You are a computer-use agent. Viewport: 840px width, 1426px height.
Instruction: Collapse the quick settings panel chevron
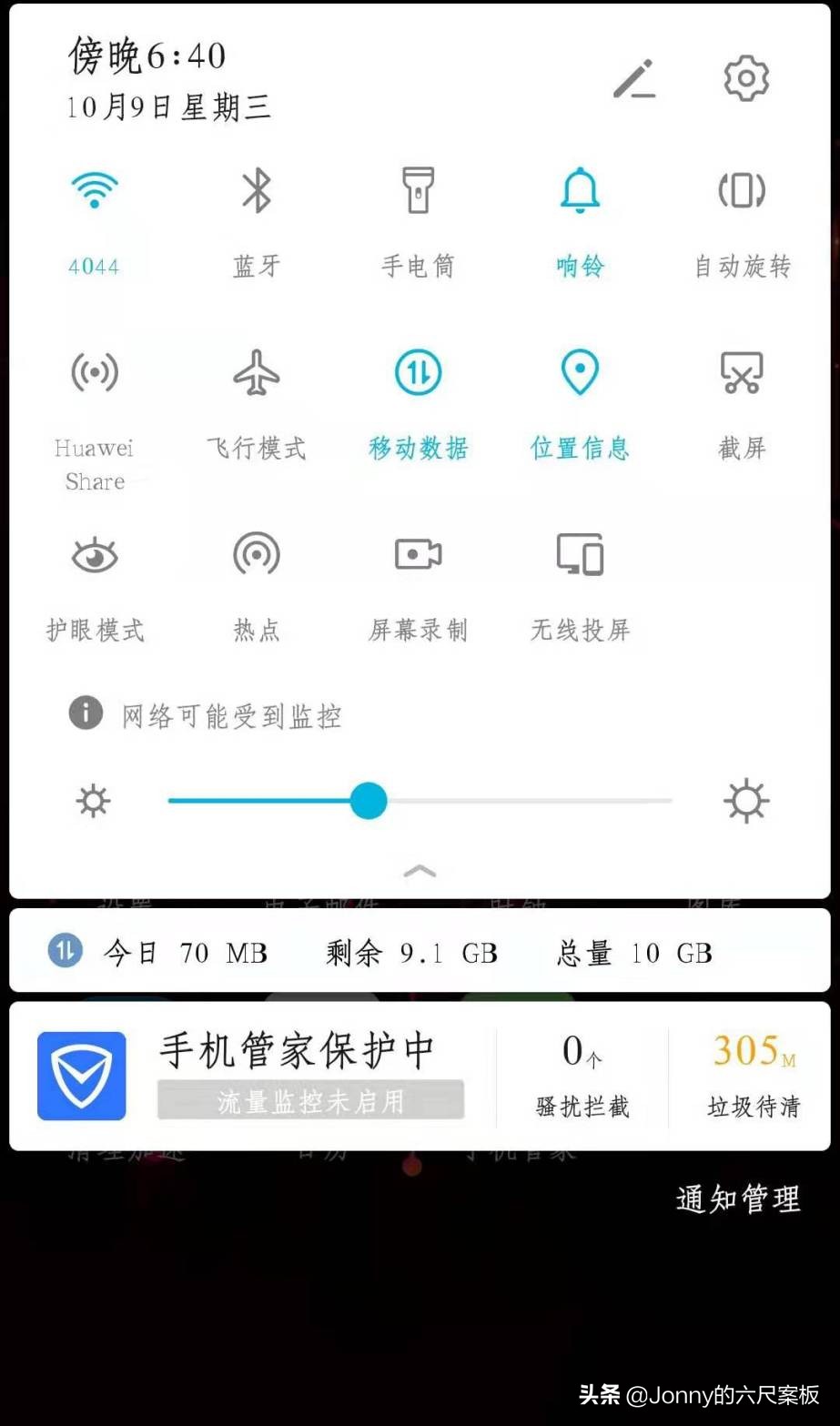point(420,870)
